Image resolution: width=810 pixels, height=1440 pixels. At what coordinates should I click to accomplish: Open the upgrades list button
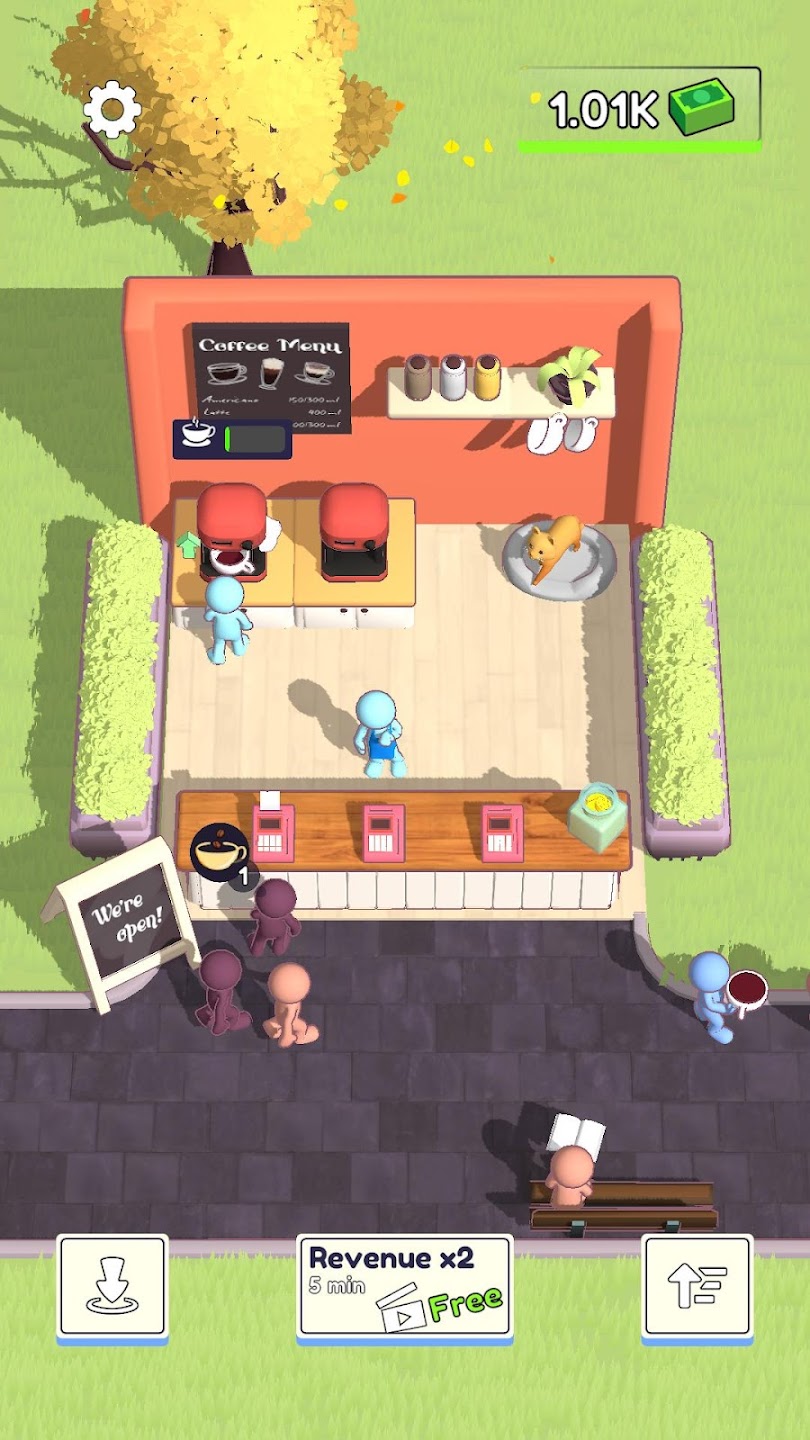[697, 1285]
